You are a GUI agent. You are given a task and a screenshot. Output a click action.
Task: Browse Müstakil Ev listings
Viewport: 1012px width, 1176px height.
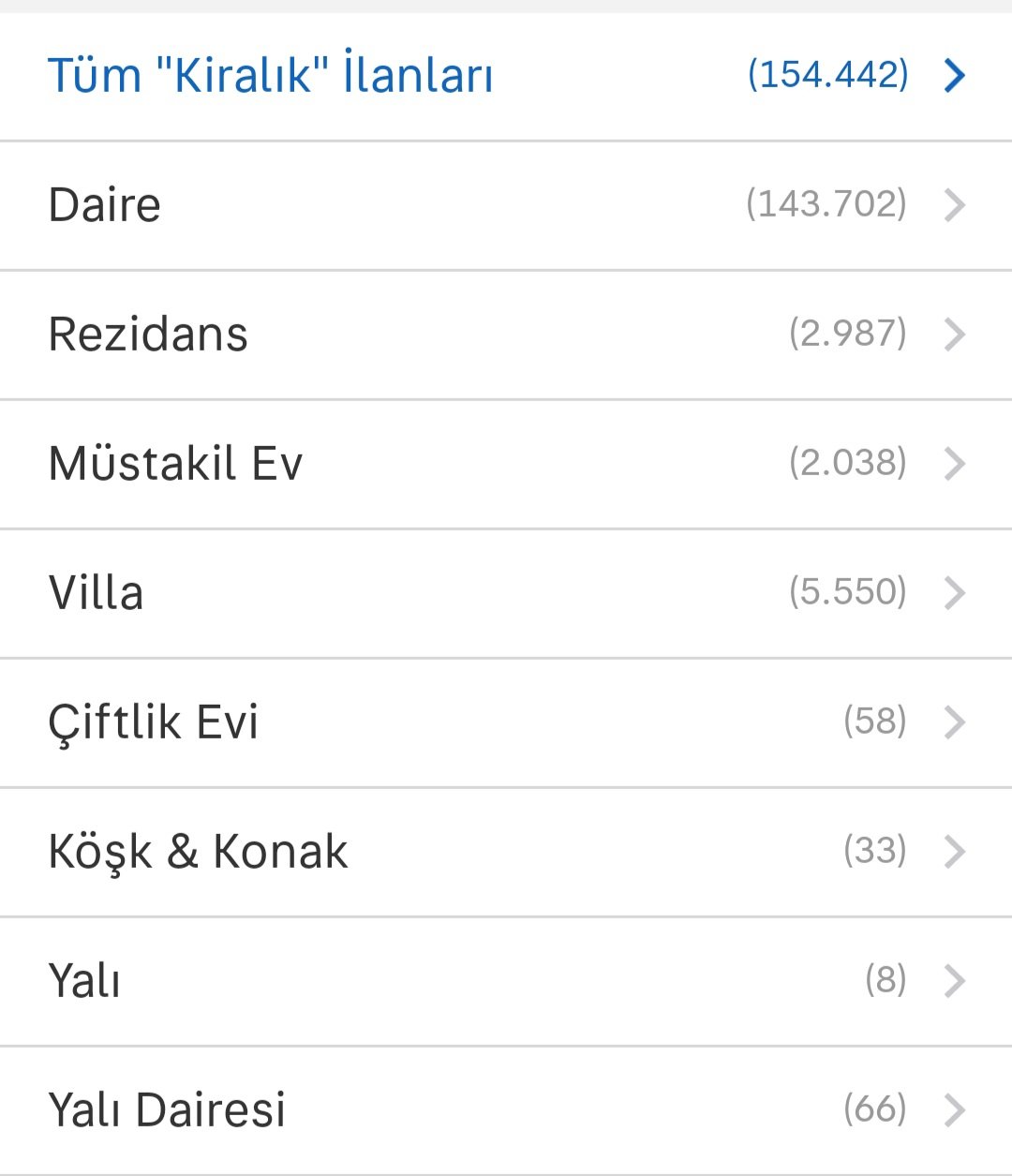[x=506, y=463]
